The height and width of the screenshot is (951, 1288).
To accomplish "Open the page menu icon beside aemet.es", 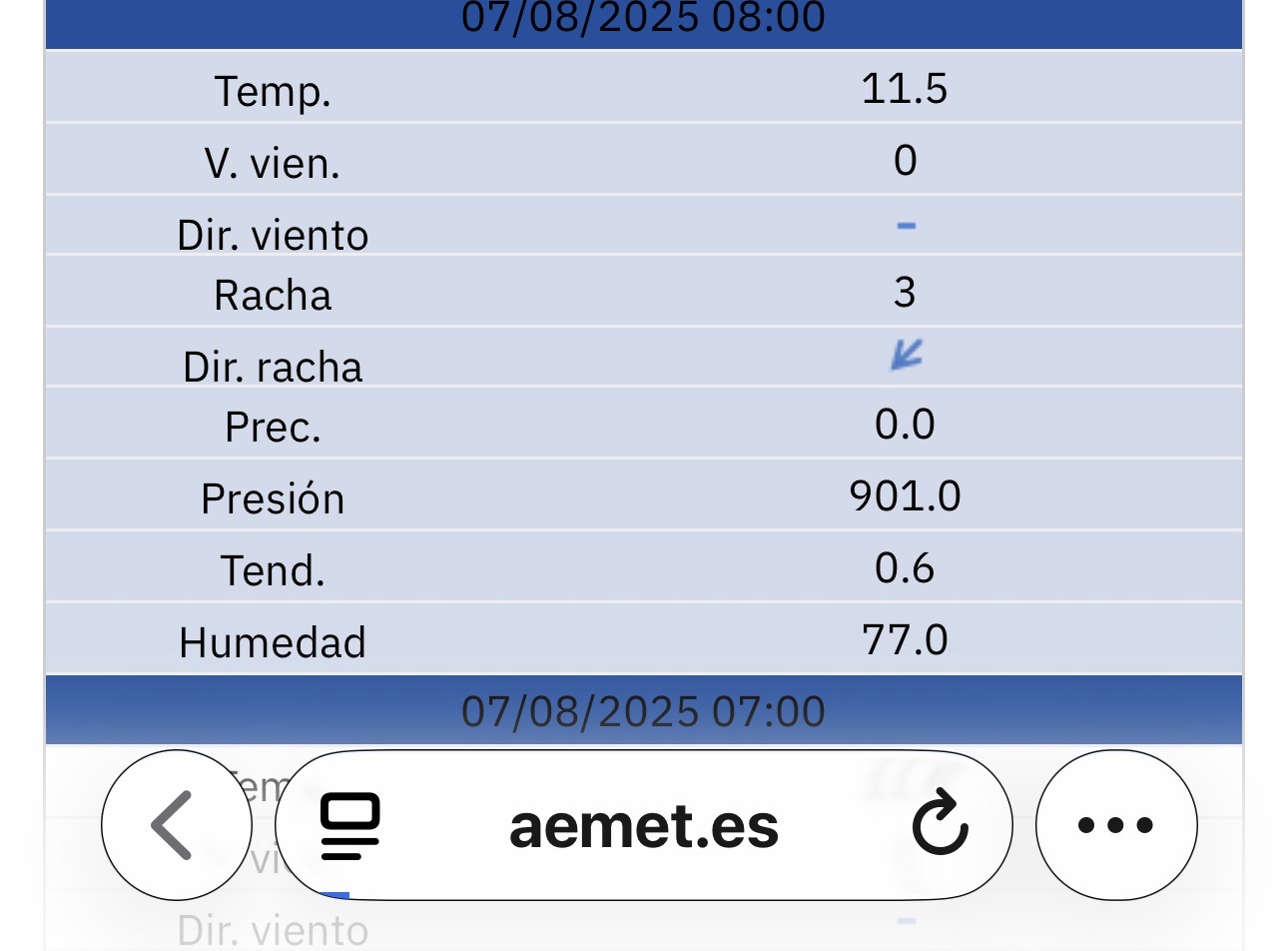I will tap(349, 826).
